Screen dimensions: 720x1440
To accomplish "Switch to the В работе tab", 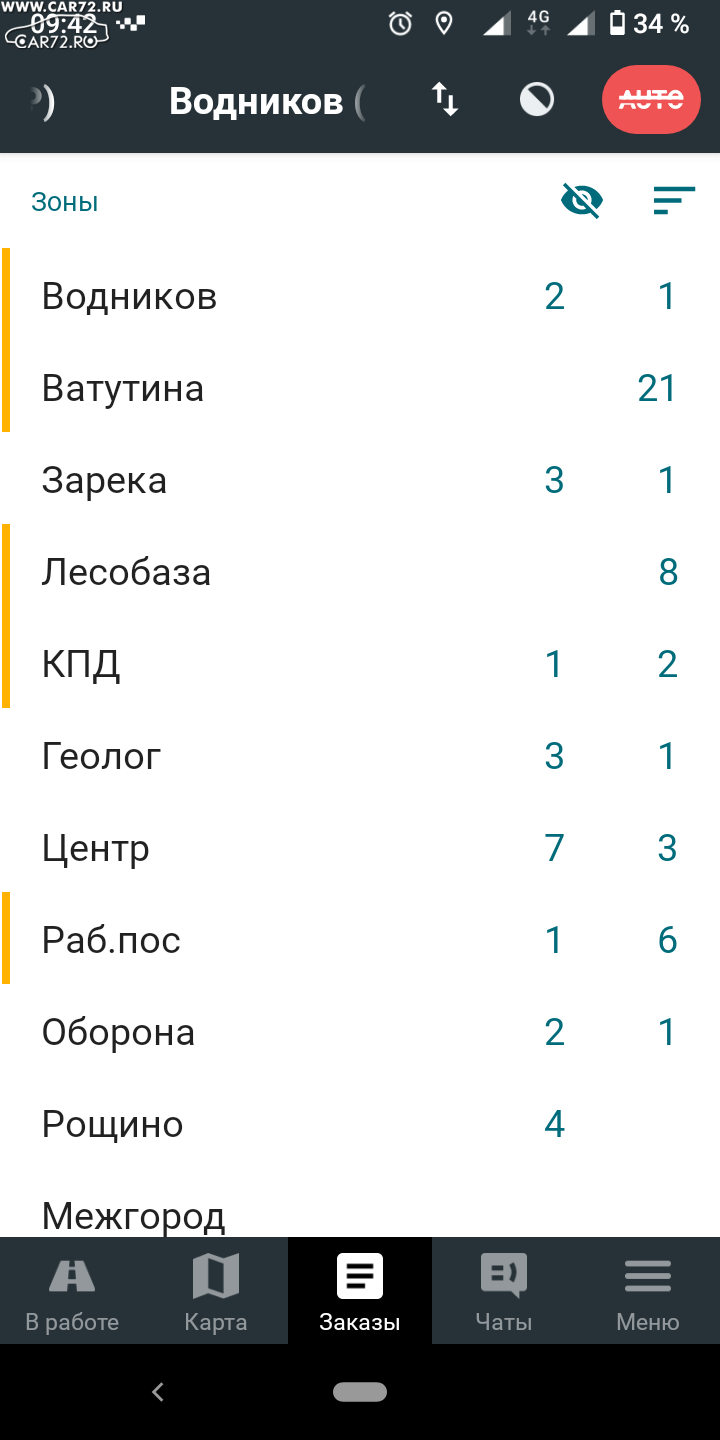I will tap(72, 1291).
